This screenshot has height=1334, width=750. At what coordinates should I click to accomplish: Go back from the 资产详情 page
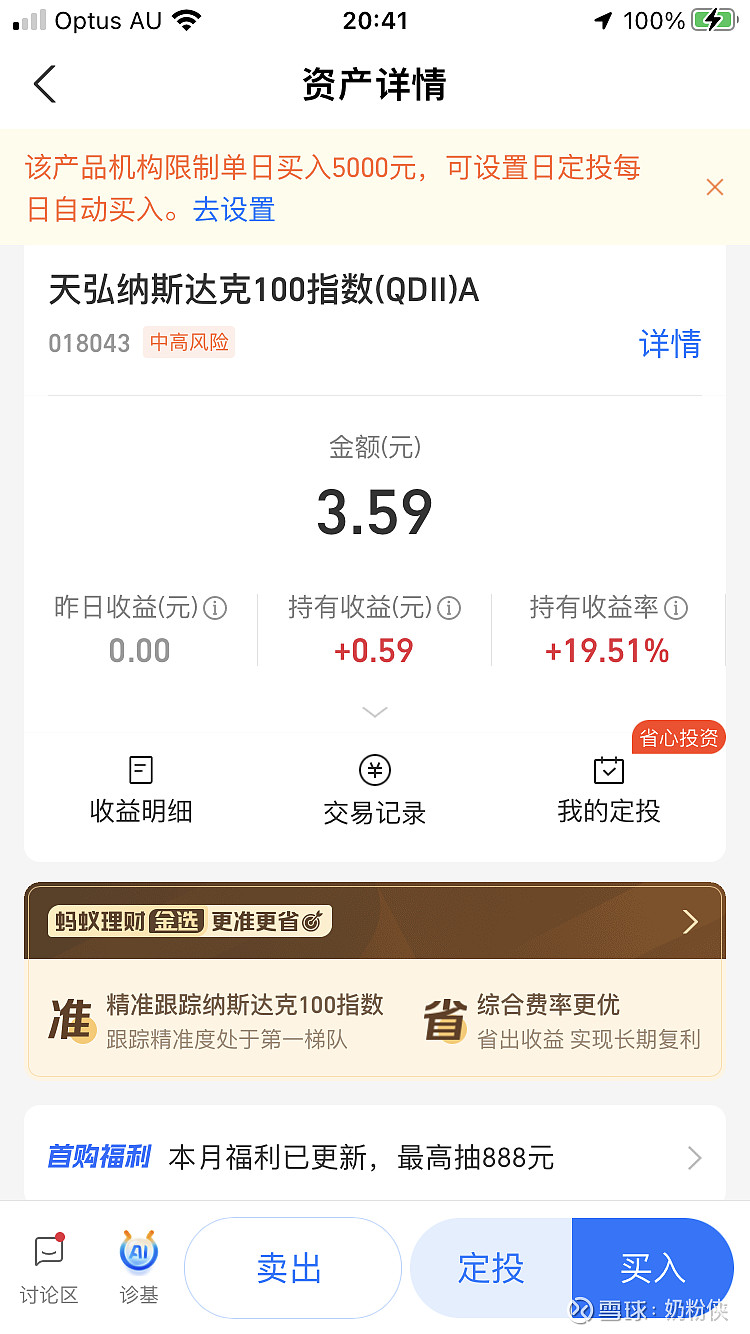pyautogui.click(x=45, y=84)
